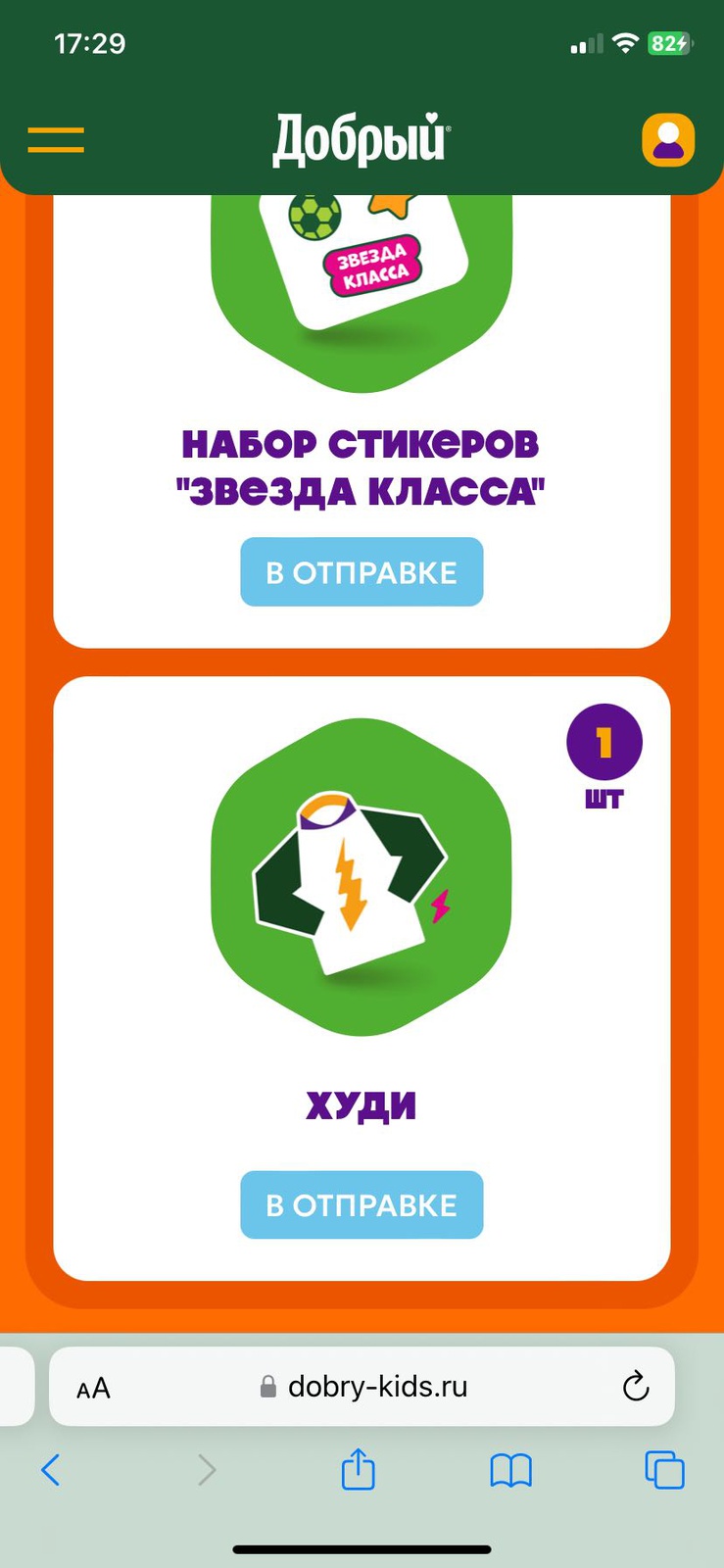The height and width of the screenshot is (1568, 724).
Task: Tap the Добрый logo in header
Action: tap(361, 139)
